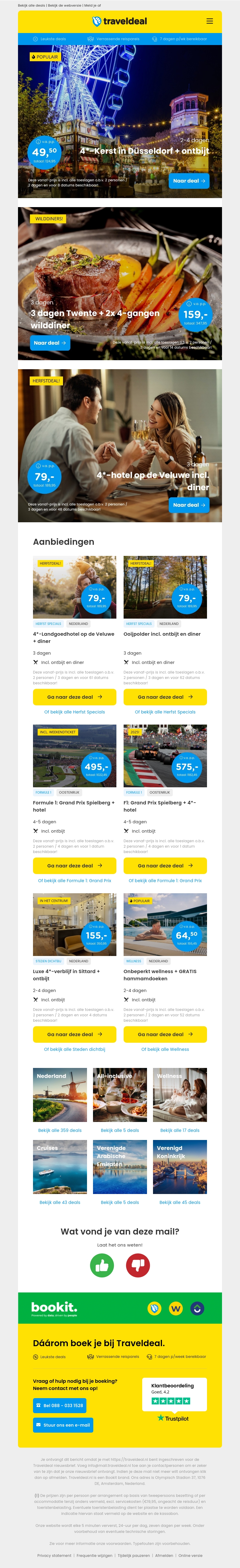This screenshot has width=240, height=1568.
Task: Open the F1 Grand Prix Spielberg 575,- deal
Action: click(x=165, y=866)
